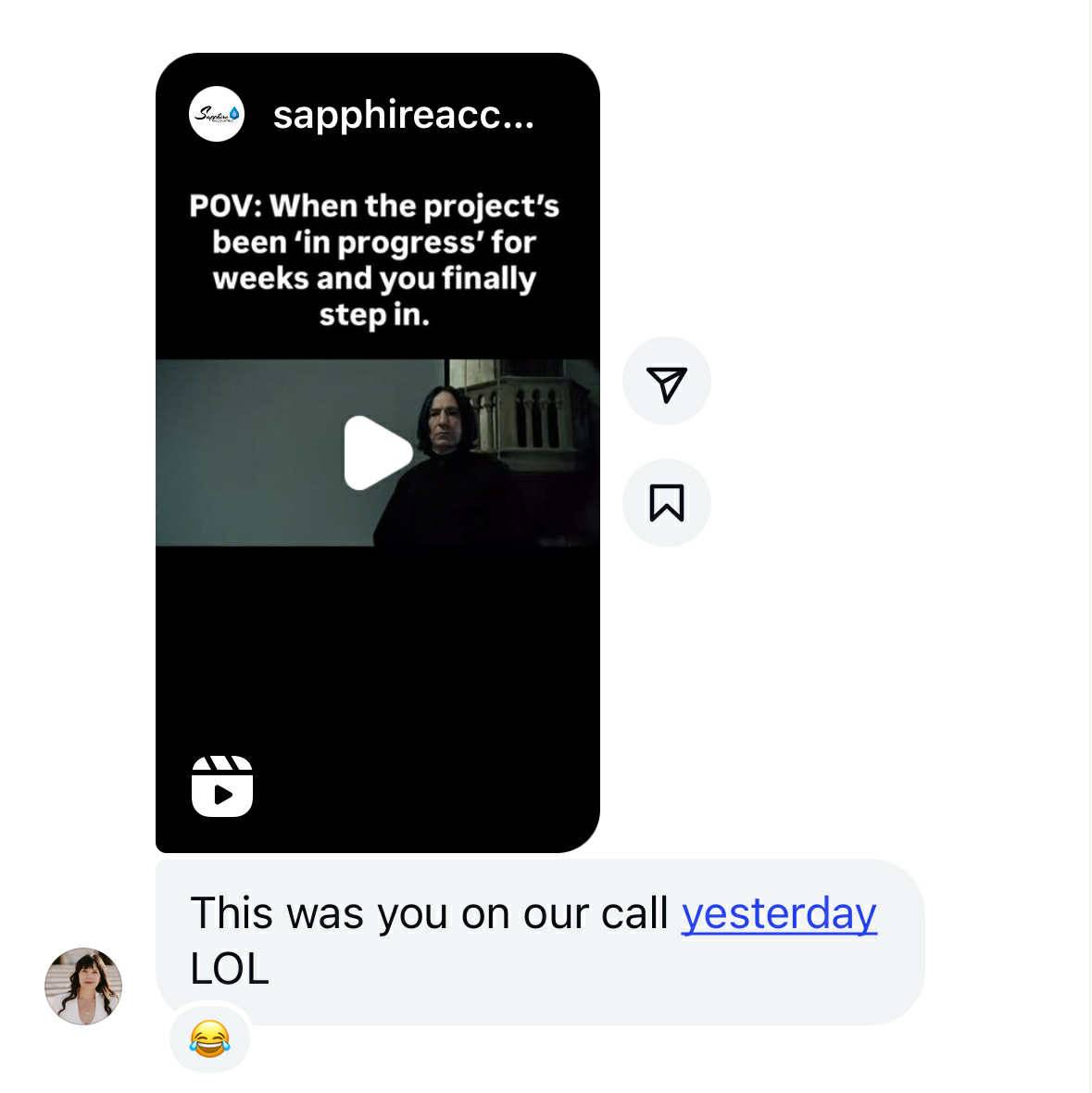This screenshot has height=1093, width=1092.
Task: Open the laughing emoji reaction
Action: [209, 1038]
